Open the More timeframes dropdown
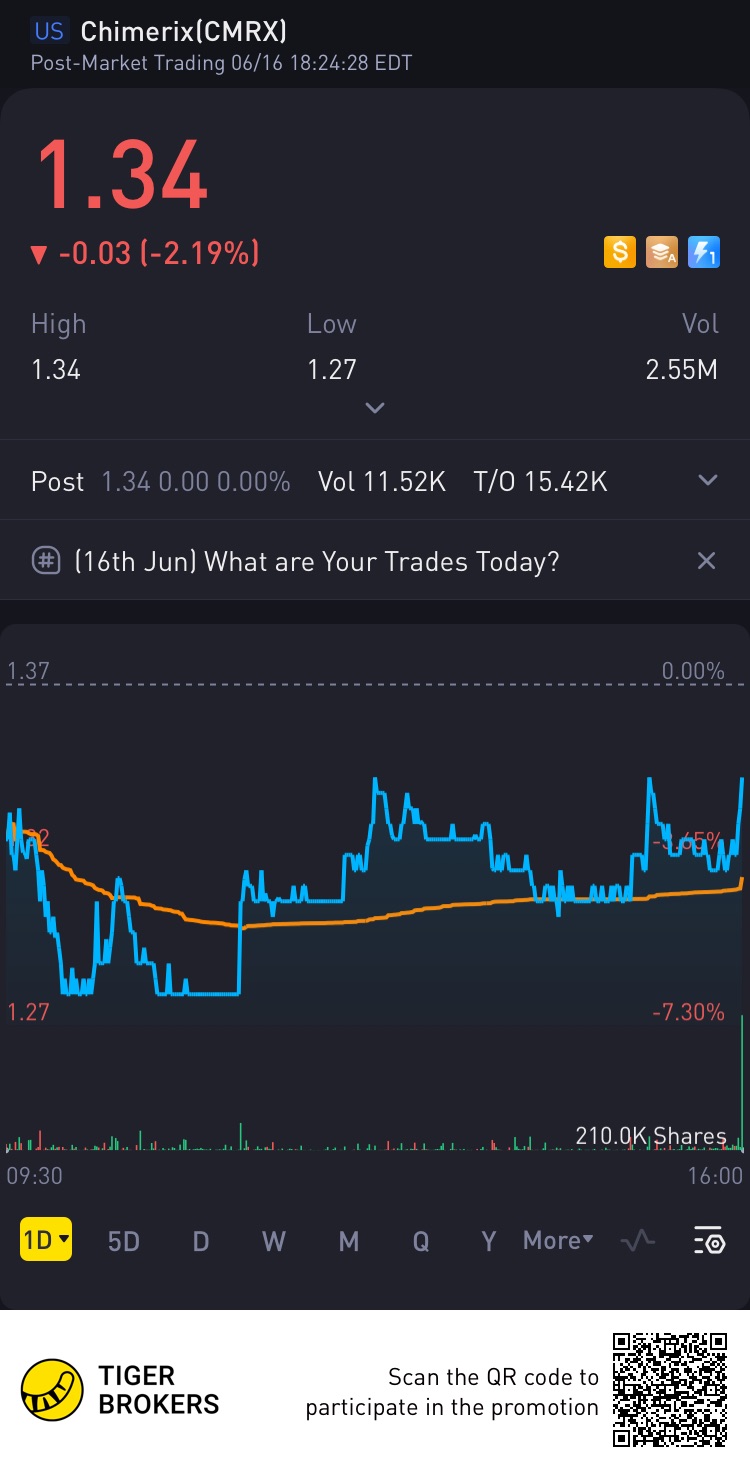Viewport: 750px width, 1470px height. tap(558, 1241)
